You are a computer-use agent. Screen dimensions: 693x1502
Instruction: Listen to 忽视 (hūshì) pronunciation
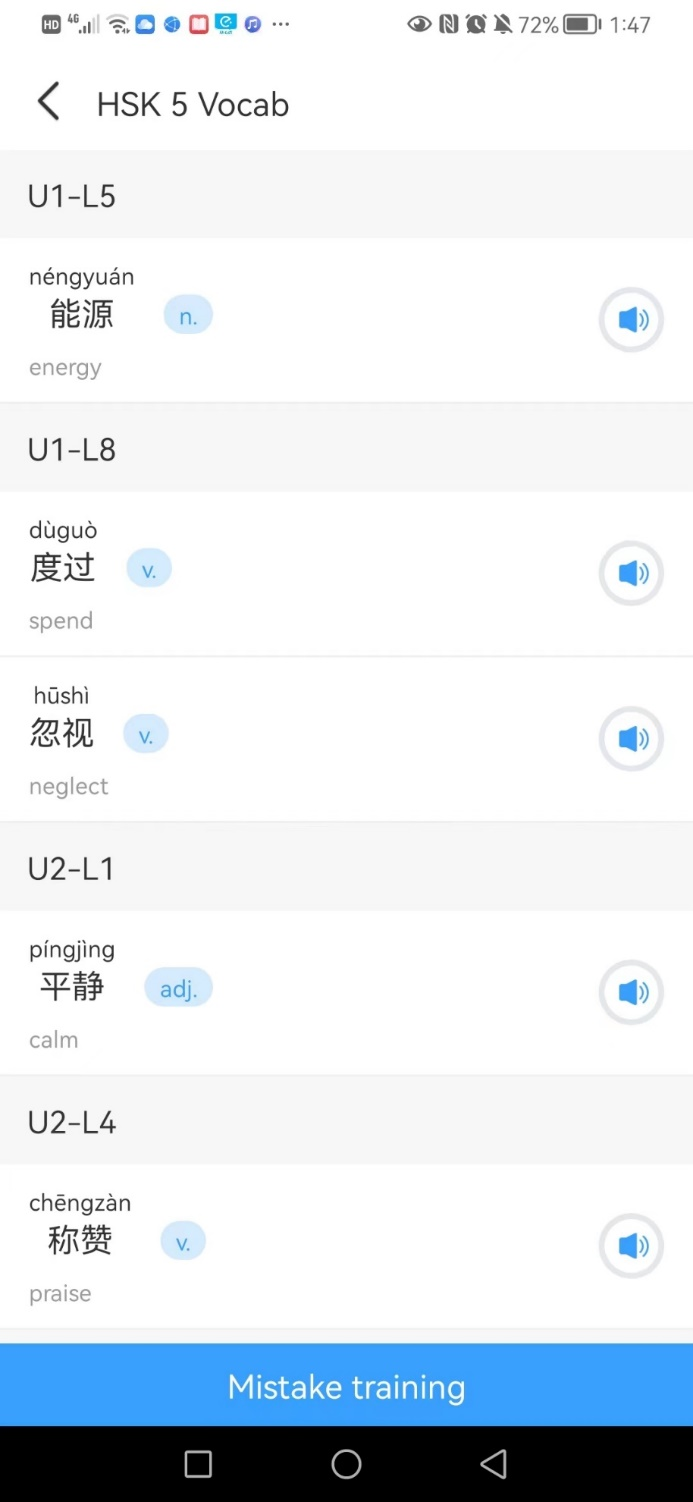click(631, 739)
